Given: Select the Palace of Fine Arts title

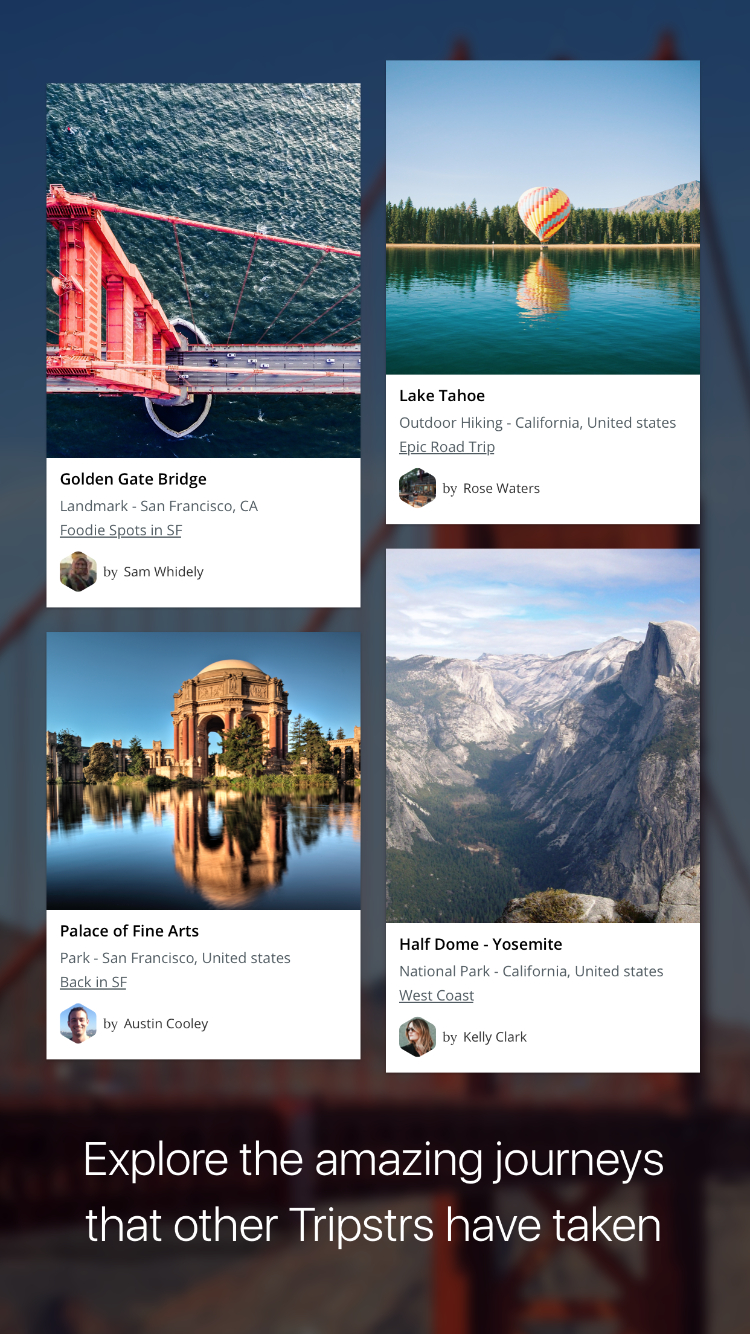Looking at the screenshot, I should 129,931.
